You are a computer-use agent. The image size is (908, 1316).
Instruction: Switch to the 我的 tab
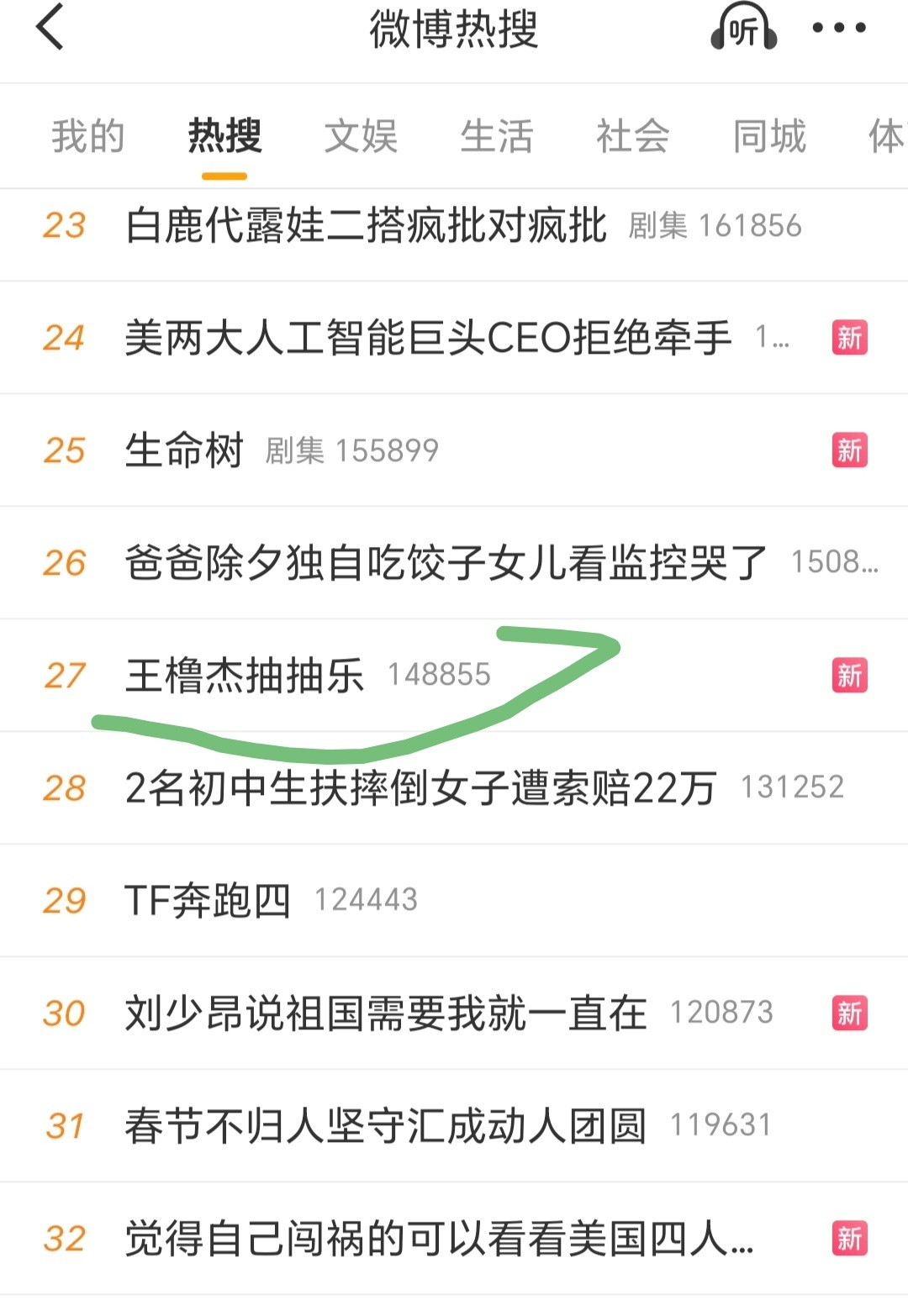pos(87,136)
